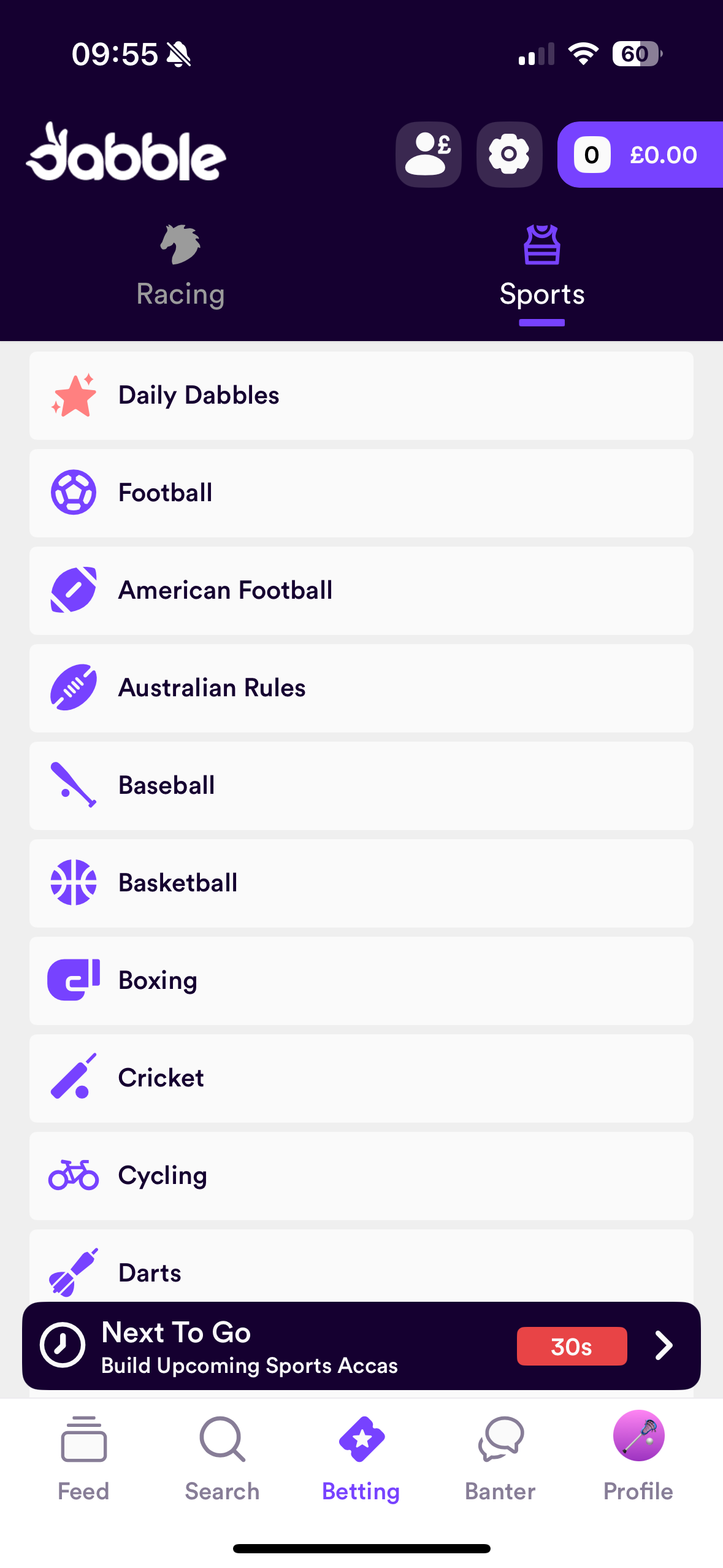
Task: Select the Racing horse icon
Action: point(180,243)
